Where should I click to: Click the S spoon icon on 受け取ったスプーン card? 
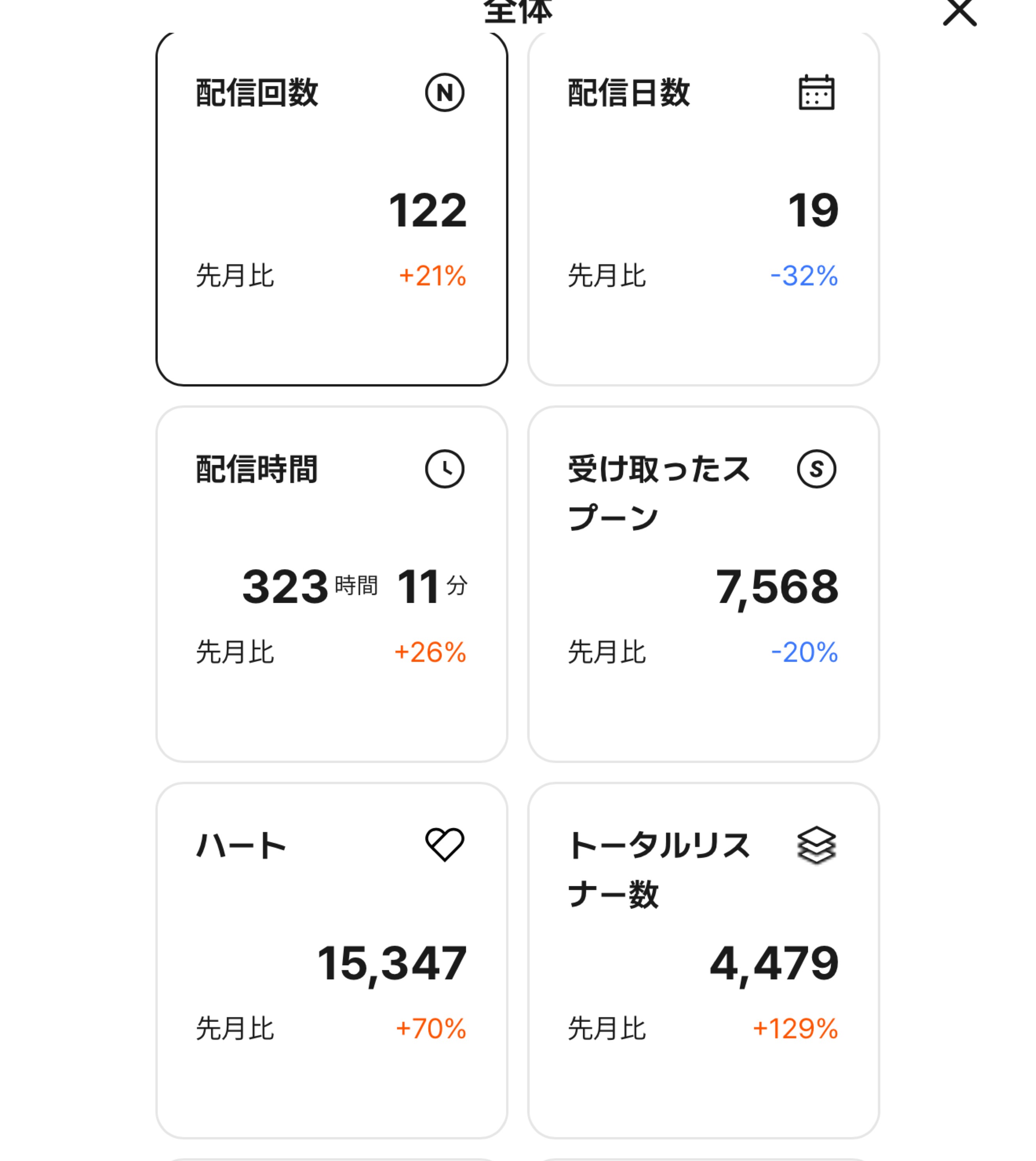point(816,469)
